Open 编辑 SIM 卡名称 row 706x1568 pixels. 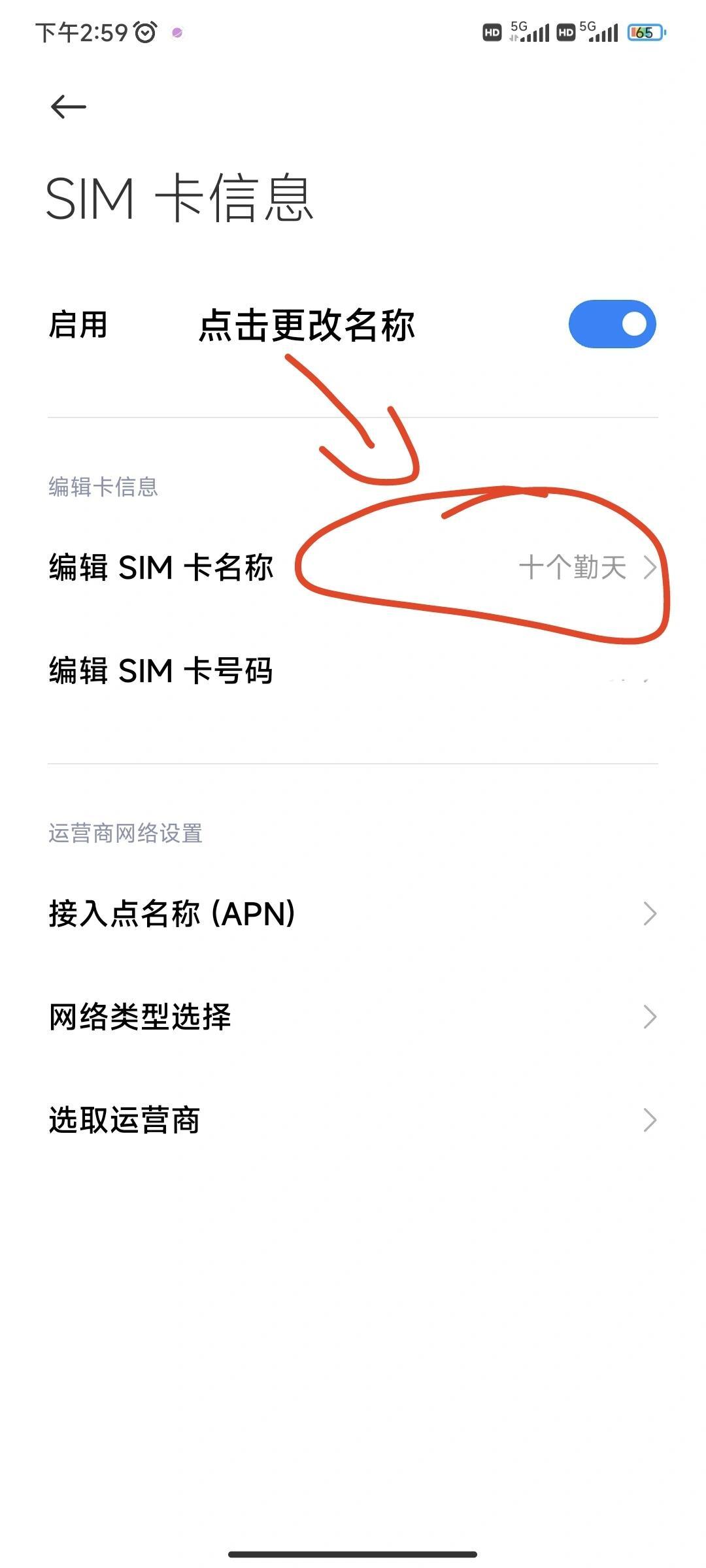[x=353, y=567]
